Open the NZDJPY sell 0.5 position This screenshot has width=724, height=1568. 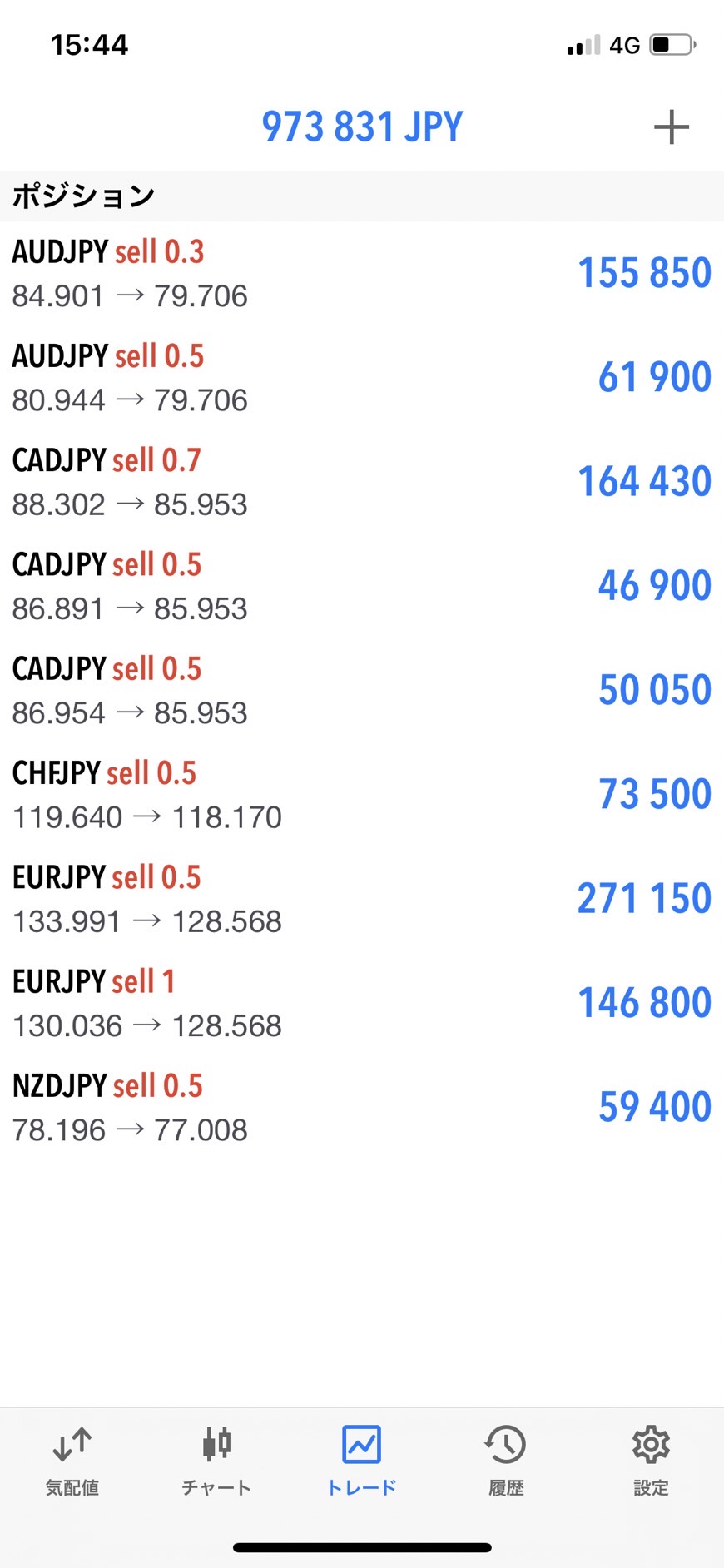[x=361, y=1107]
